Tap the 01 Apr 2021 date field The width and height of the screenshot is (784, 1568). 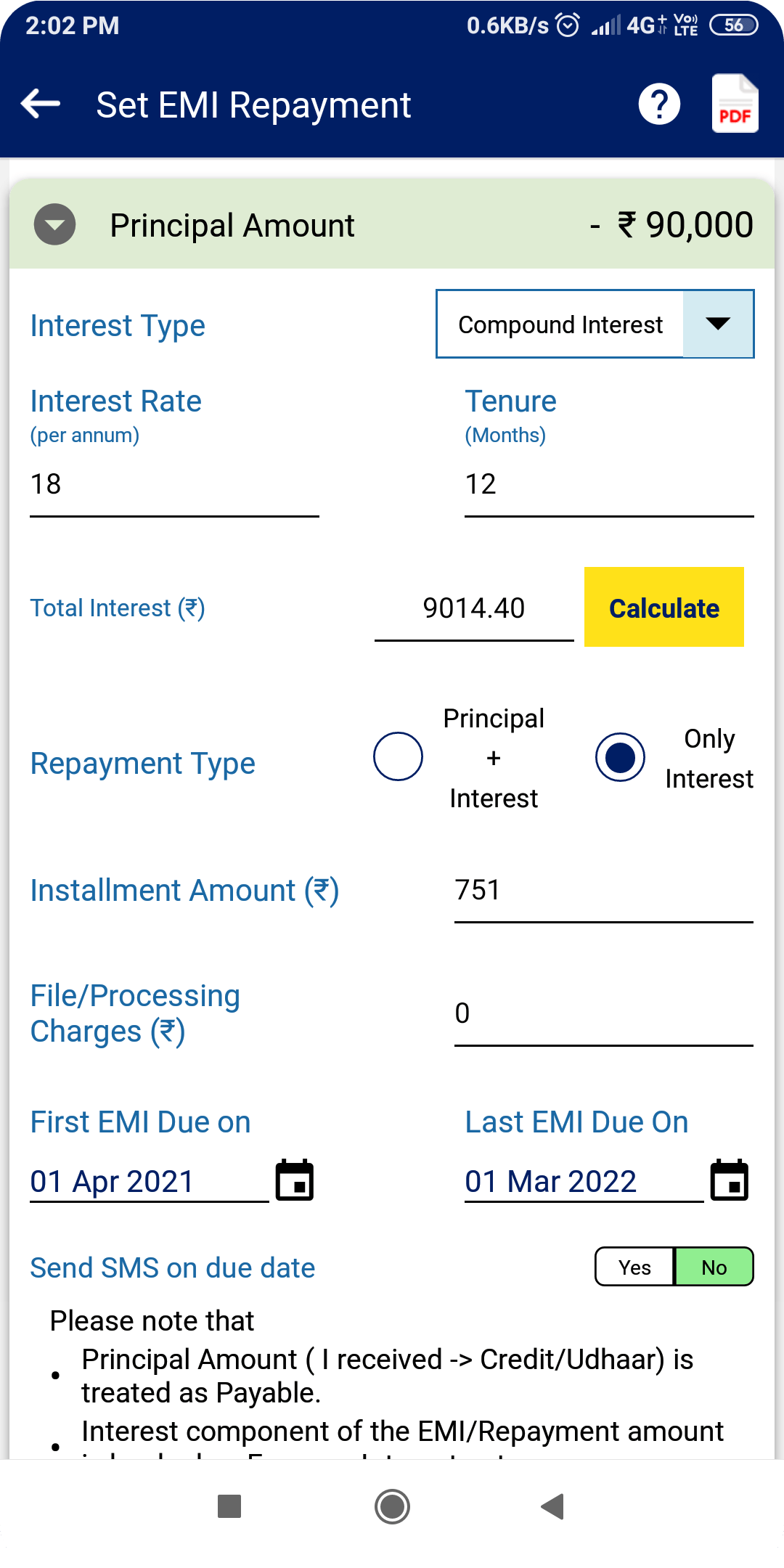tap(149, 1182)
